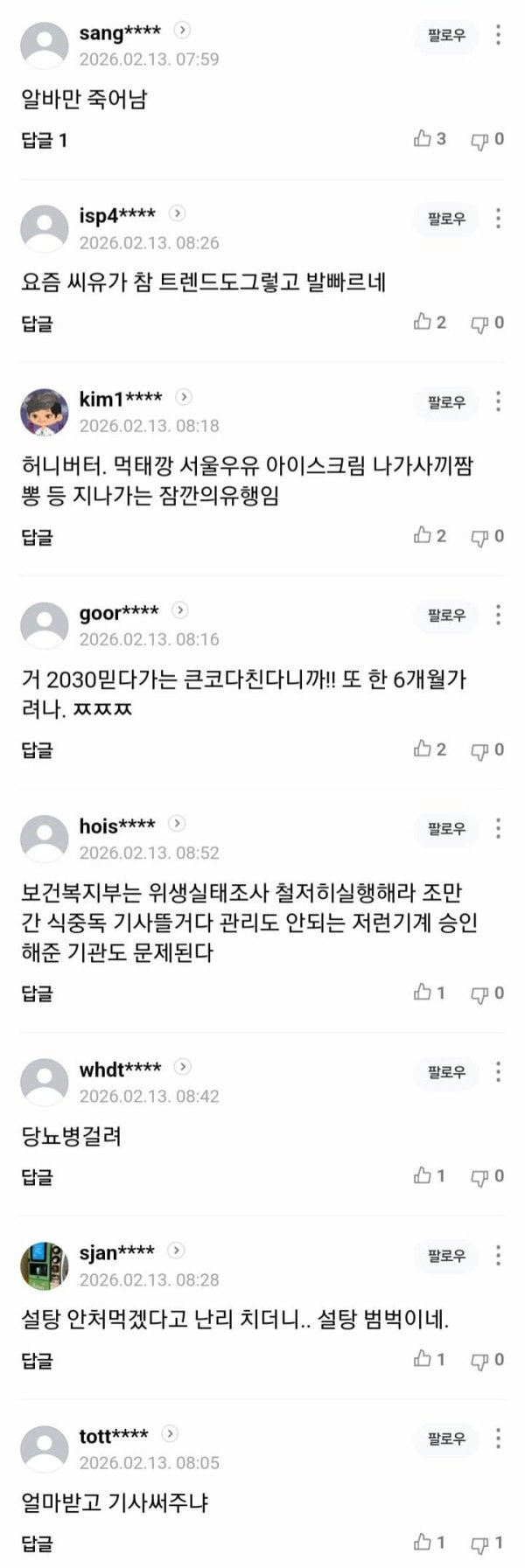
Task: Follow user tott****
Action: point(446,1439)
